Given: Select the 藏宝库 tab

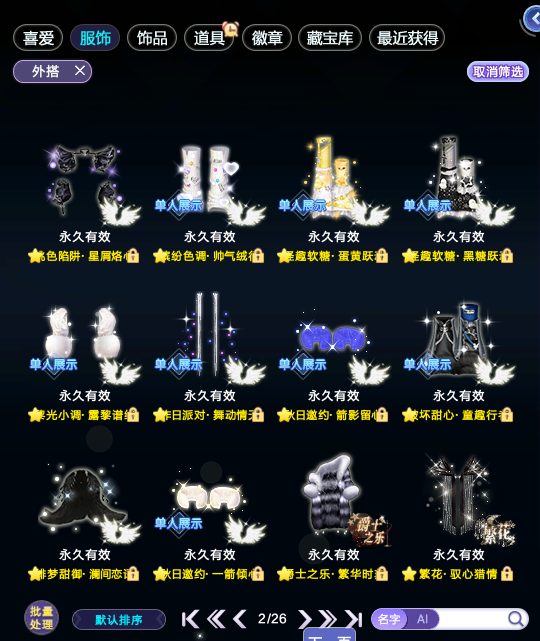Looking at the screenshot, I should pyautogui.click(x=330, y=38).
